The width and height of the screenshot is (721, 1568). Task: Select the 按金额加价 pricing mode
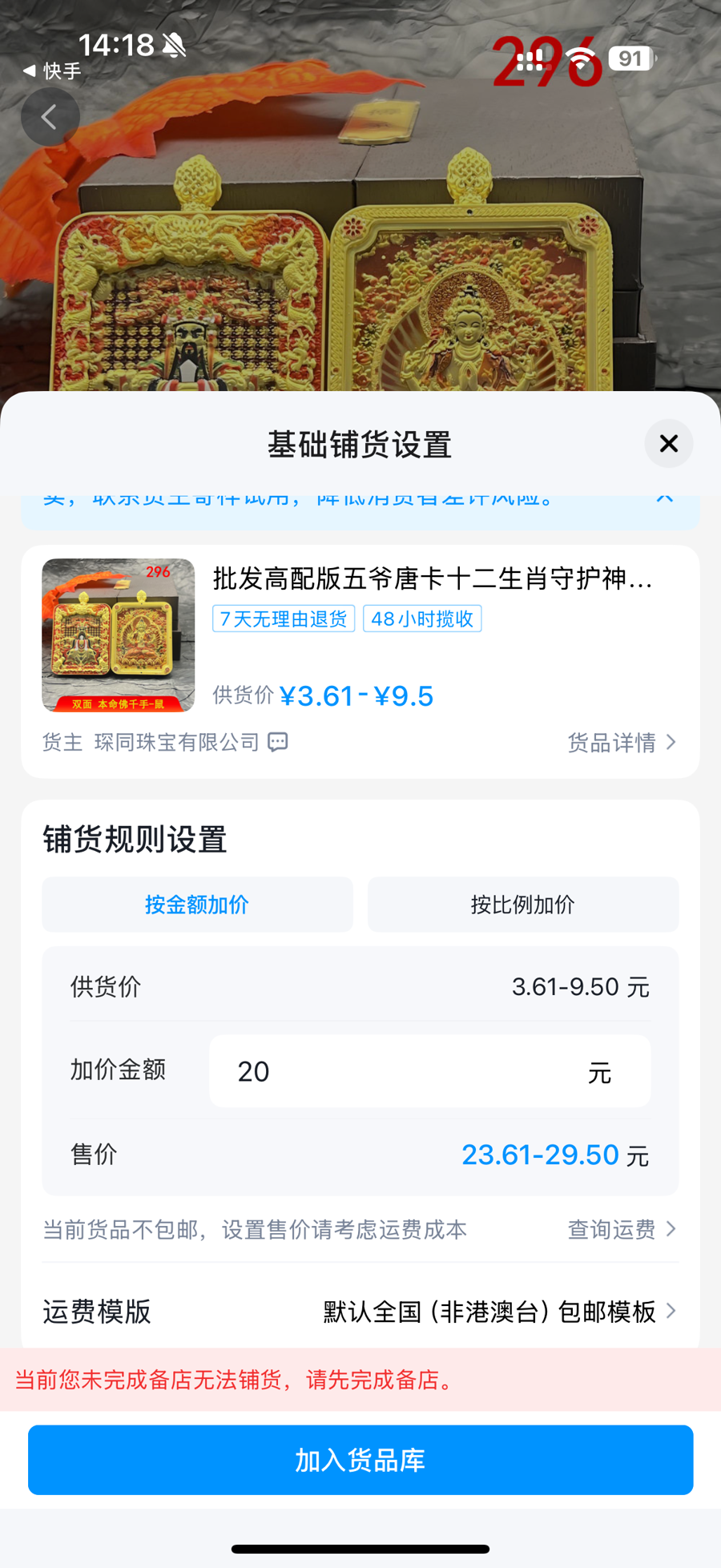(197, 905)
